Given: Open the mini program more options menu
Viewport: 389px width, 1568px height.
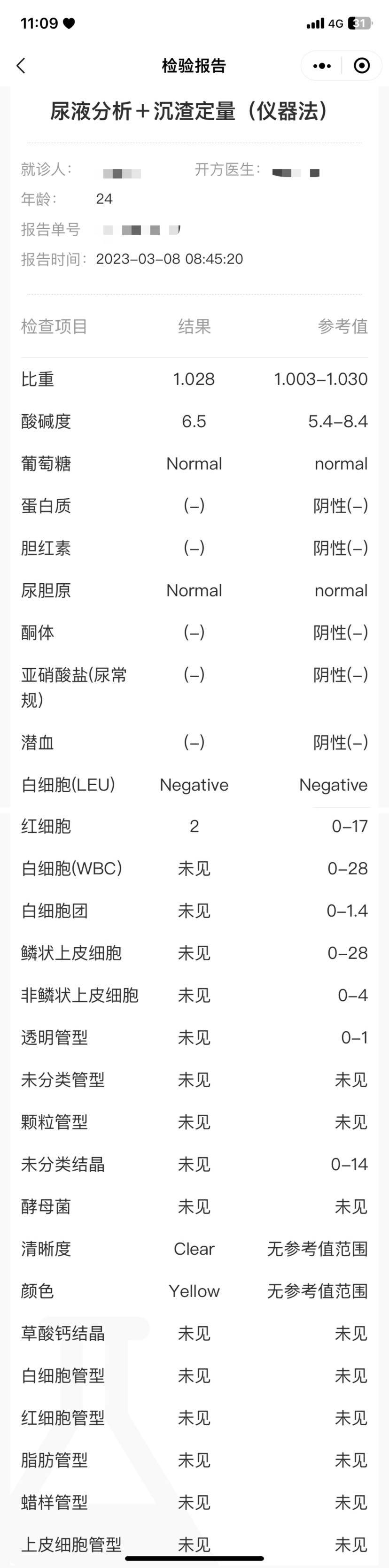Looking at the screenshot, I should (321, 66).
